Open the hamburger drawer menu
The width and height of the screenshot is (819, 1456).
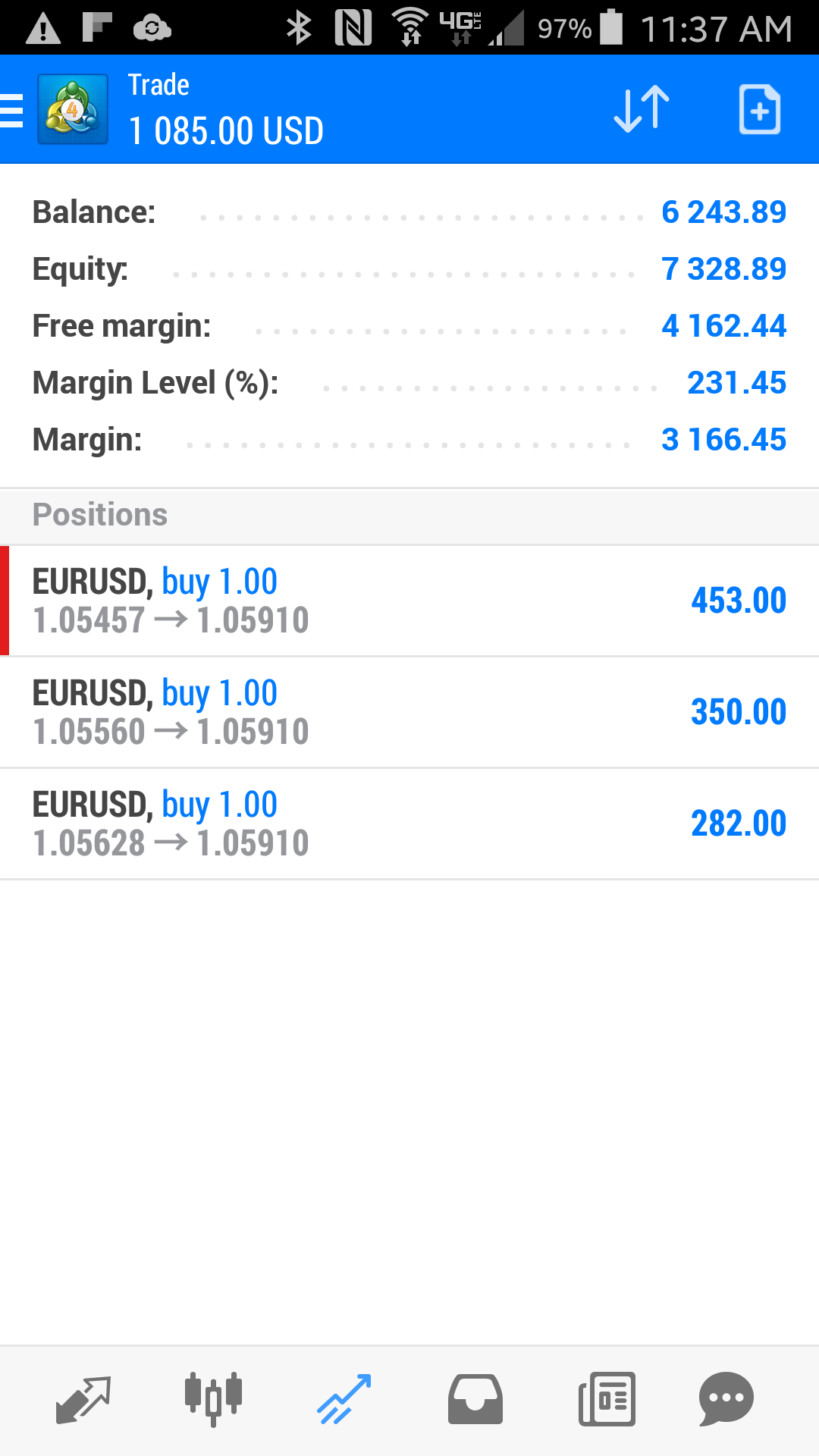[11, 111]
